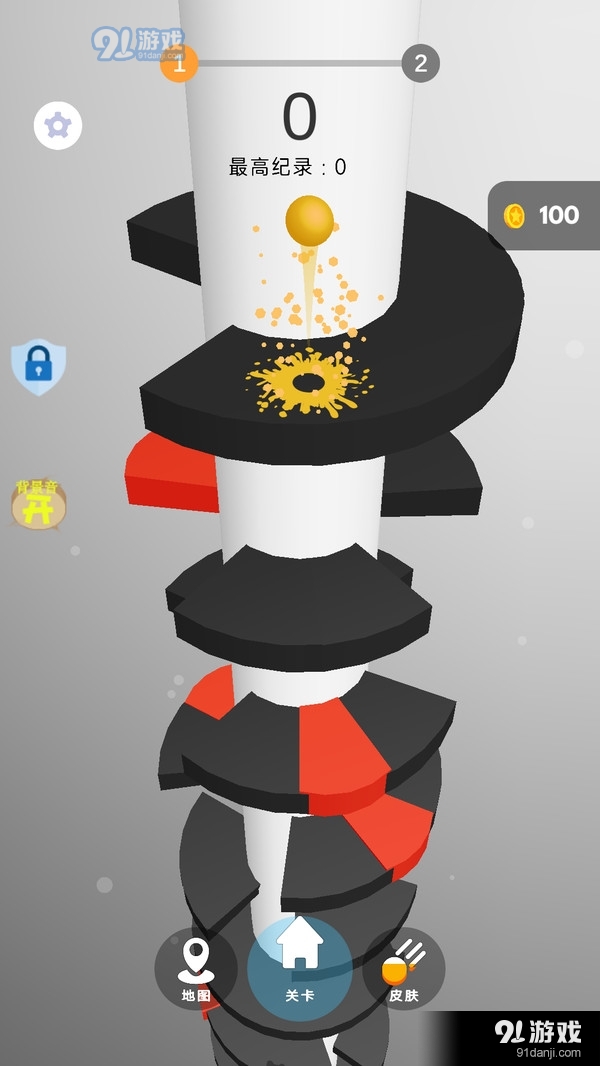Tap the blue lock shield icon
The height and width of the screenshot is (1066, 600).
(38, 366)
